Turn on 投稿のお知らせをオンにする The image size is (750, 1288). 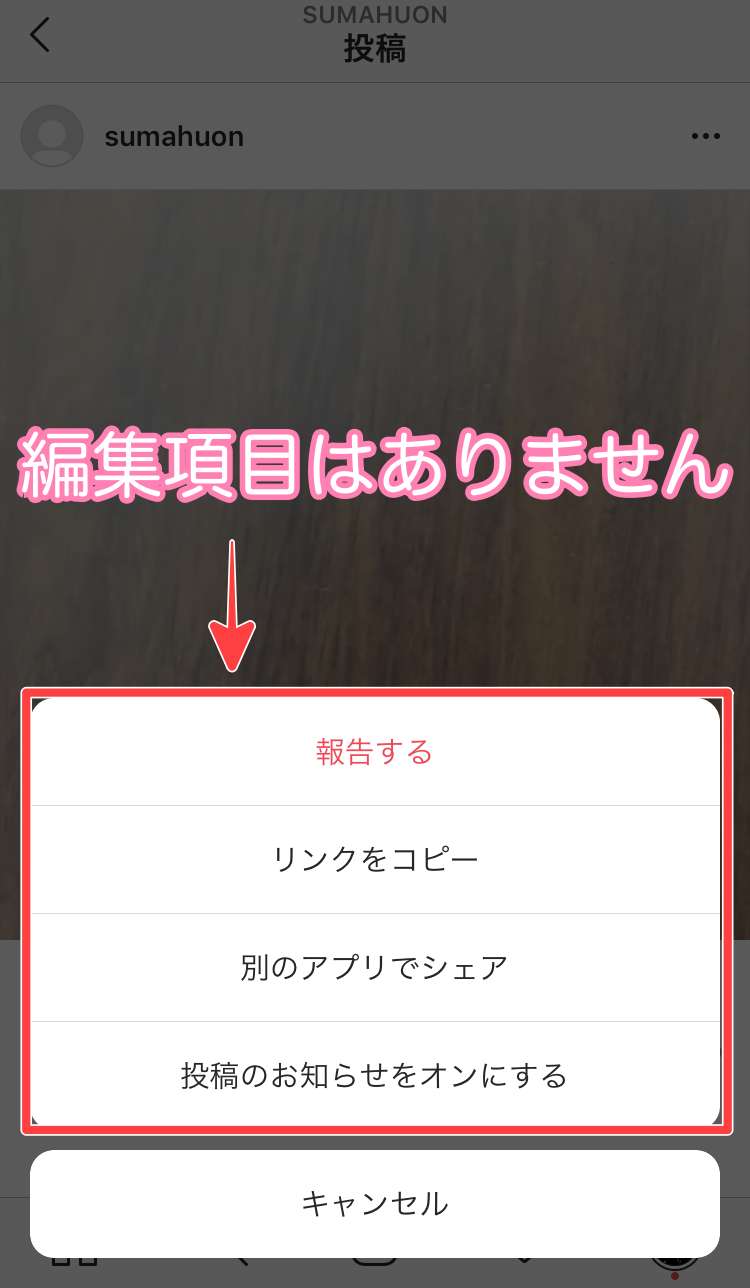tap(375, 1076)
